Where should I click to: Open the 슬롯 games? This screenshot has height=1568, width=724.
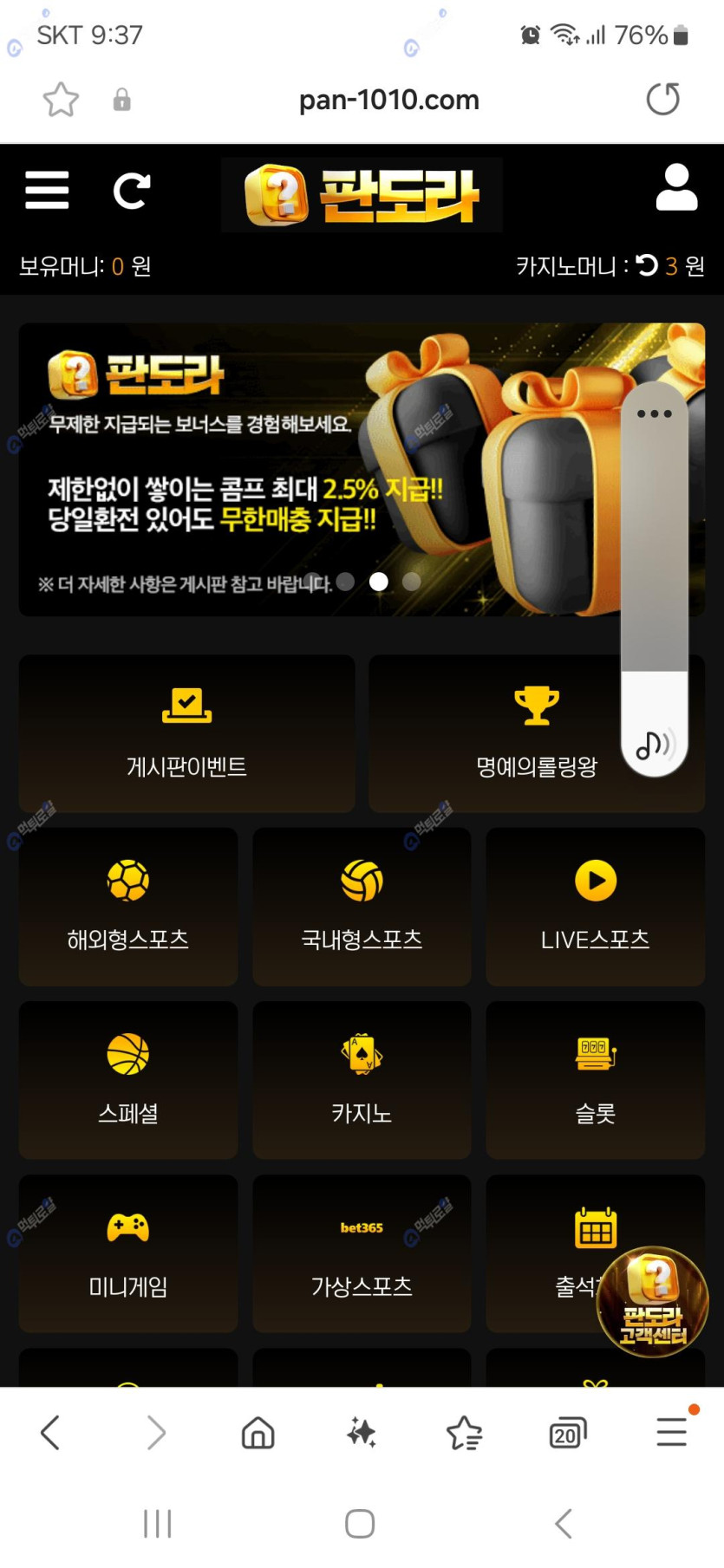[595, 1079]
